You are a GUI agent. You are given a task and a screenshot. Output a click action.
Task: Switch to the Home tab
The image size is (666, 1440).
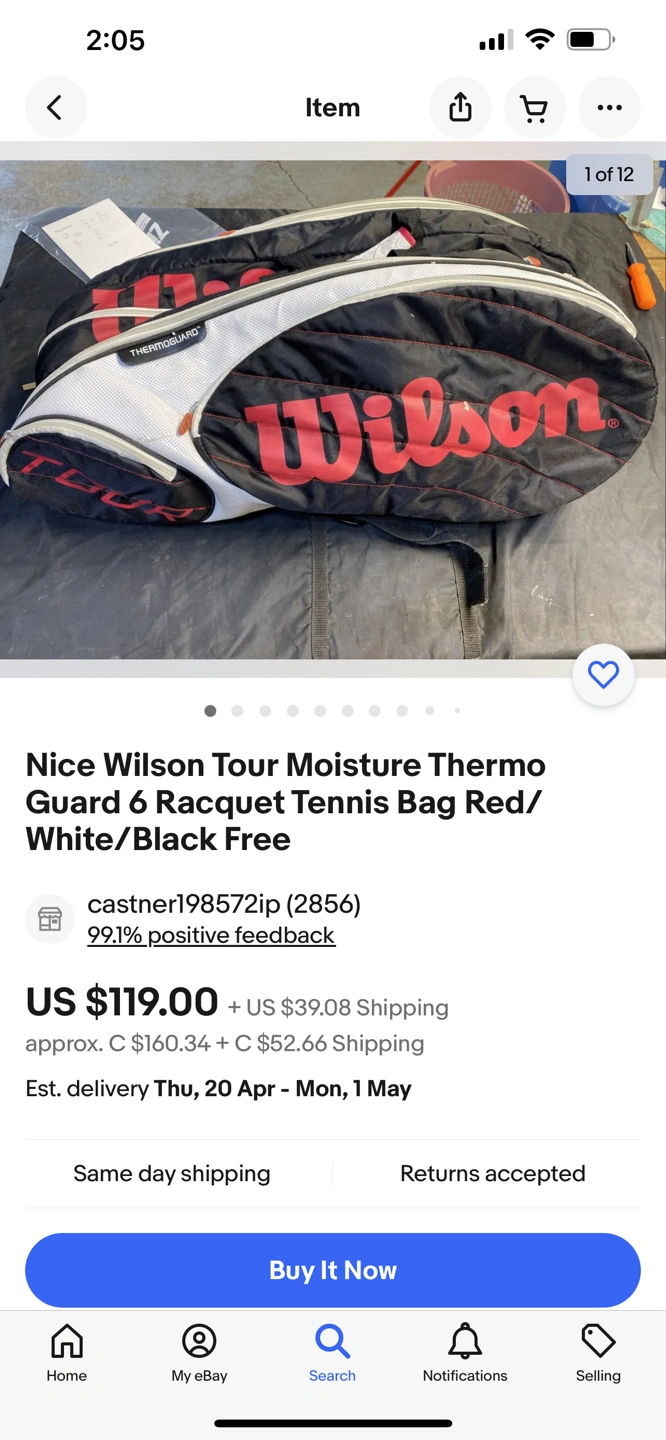67,1354
